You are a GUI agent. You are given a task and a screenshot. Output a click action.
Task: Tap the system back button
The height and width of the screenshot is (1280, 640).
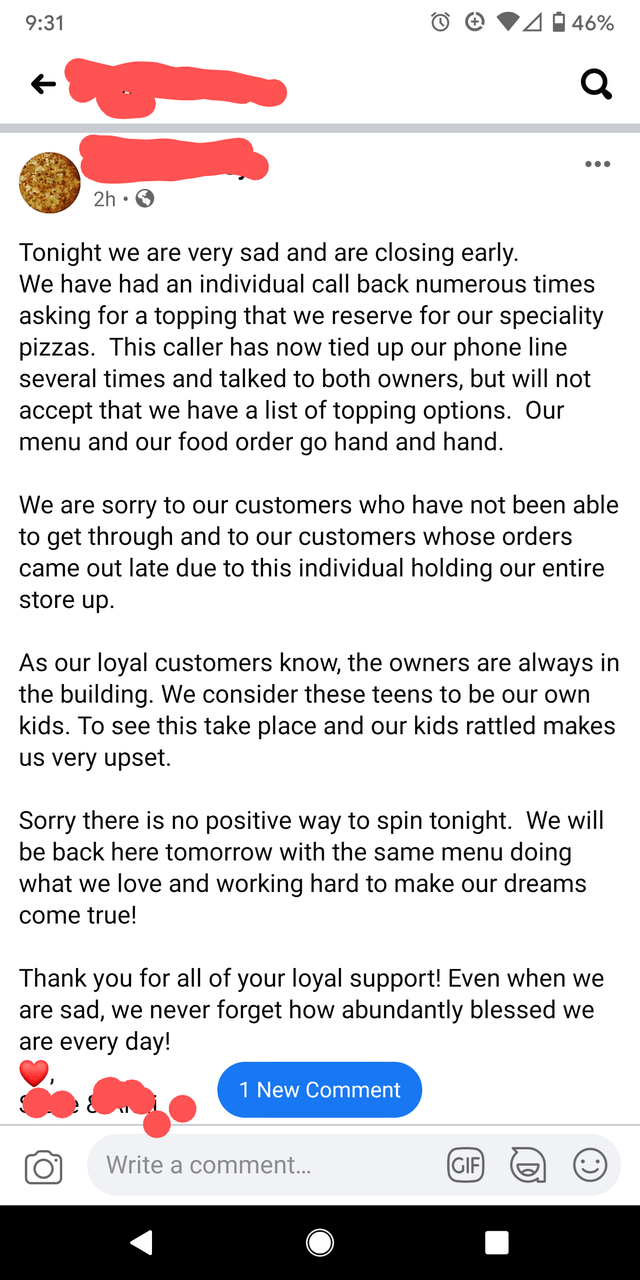(142, 1242)
